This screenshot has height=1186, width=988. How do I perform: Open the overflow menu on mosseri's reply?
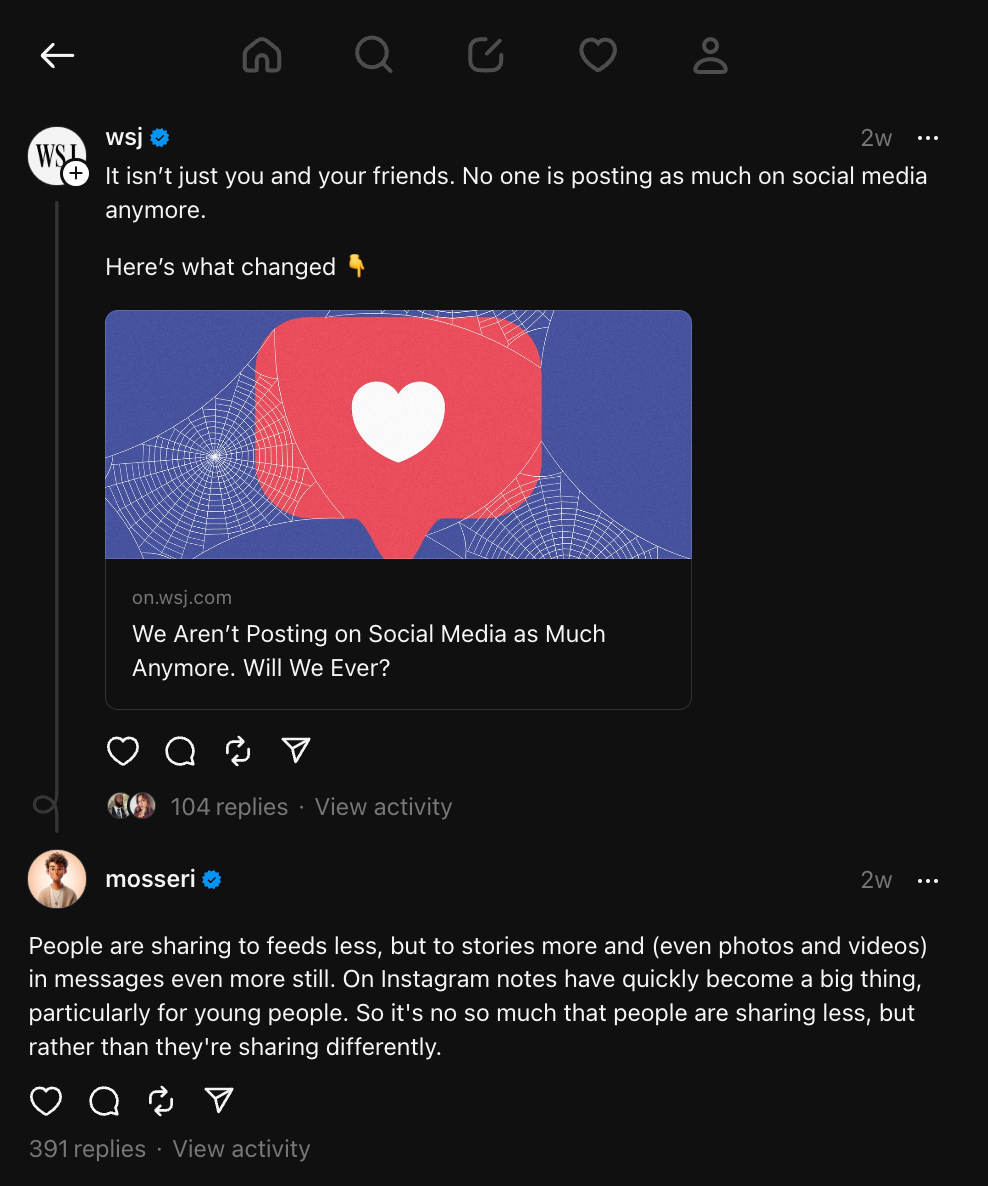click(x=928, y=881)
